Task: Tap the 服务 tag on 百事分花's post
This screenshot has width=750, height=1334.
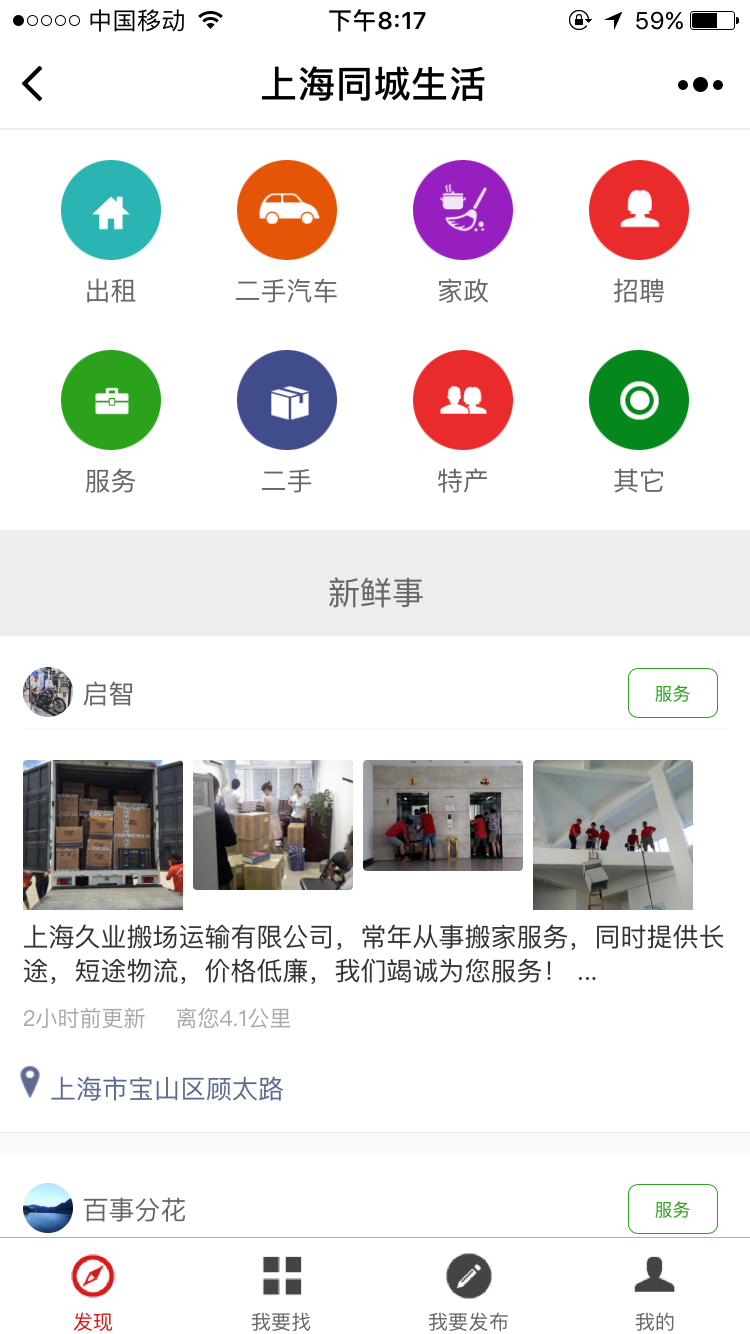Action: (x=673, y=1209)
